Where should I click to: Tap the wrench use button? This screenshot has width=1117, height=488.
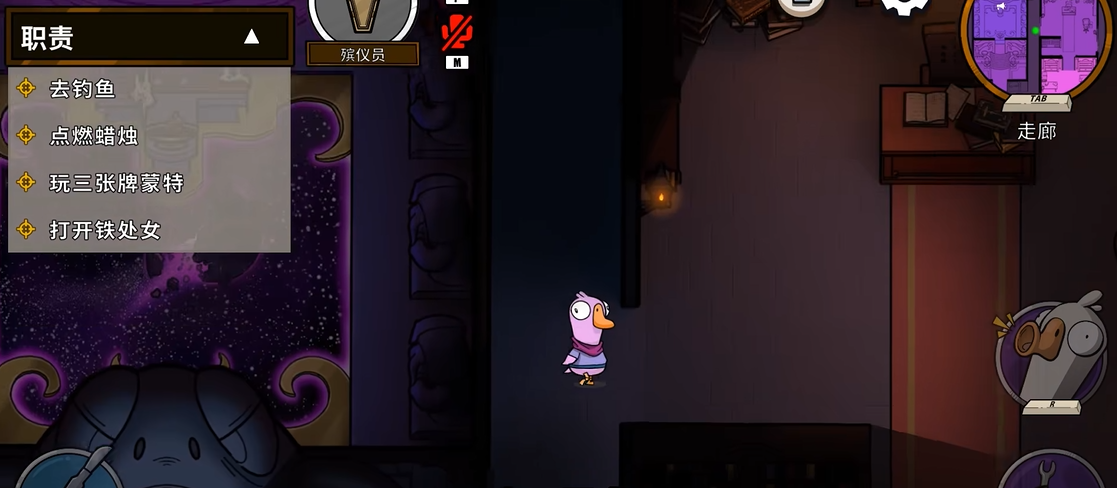click(1050, 470)
